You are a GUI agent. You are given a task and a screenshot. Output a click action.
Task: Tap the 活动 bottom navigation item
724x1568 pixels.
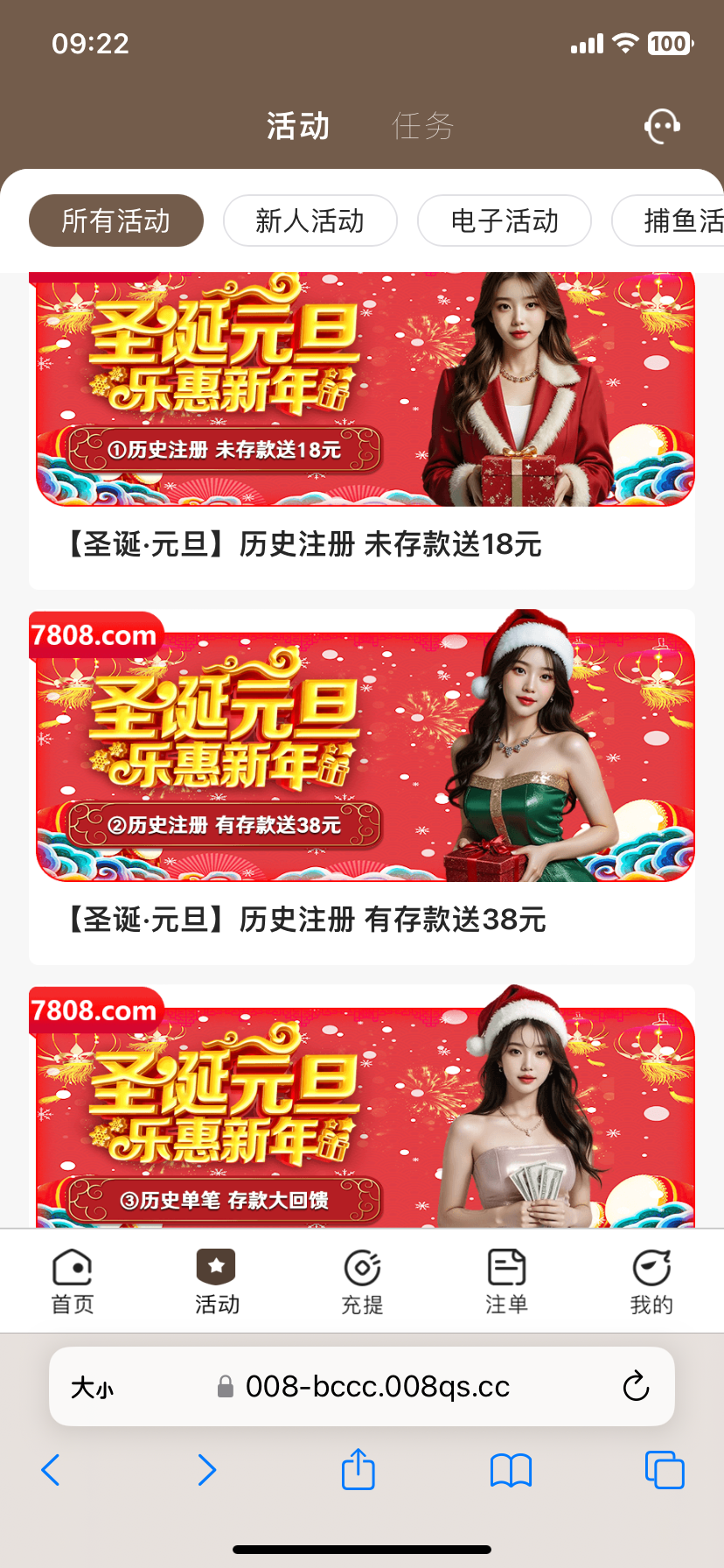217,1281
